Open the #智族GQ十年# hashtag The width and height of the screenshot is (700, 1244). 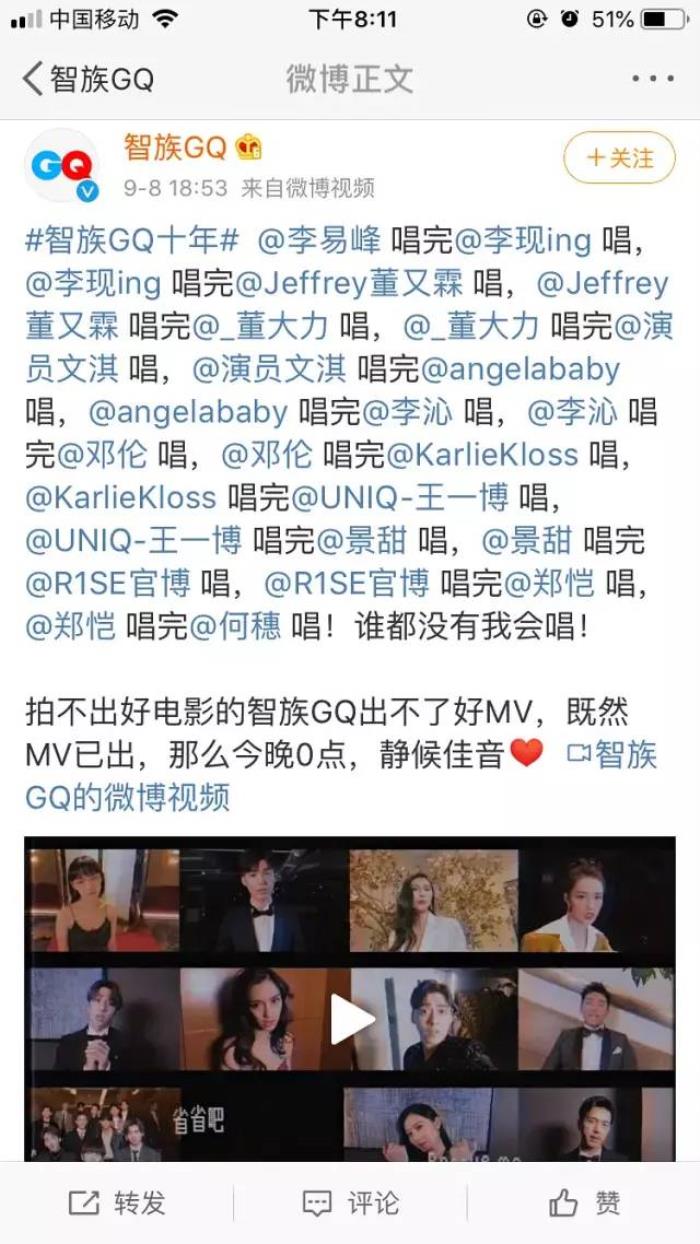[132, 241]
